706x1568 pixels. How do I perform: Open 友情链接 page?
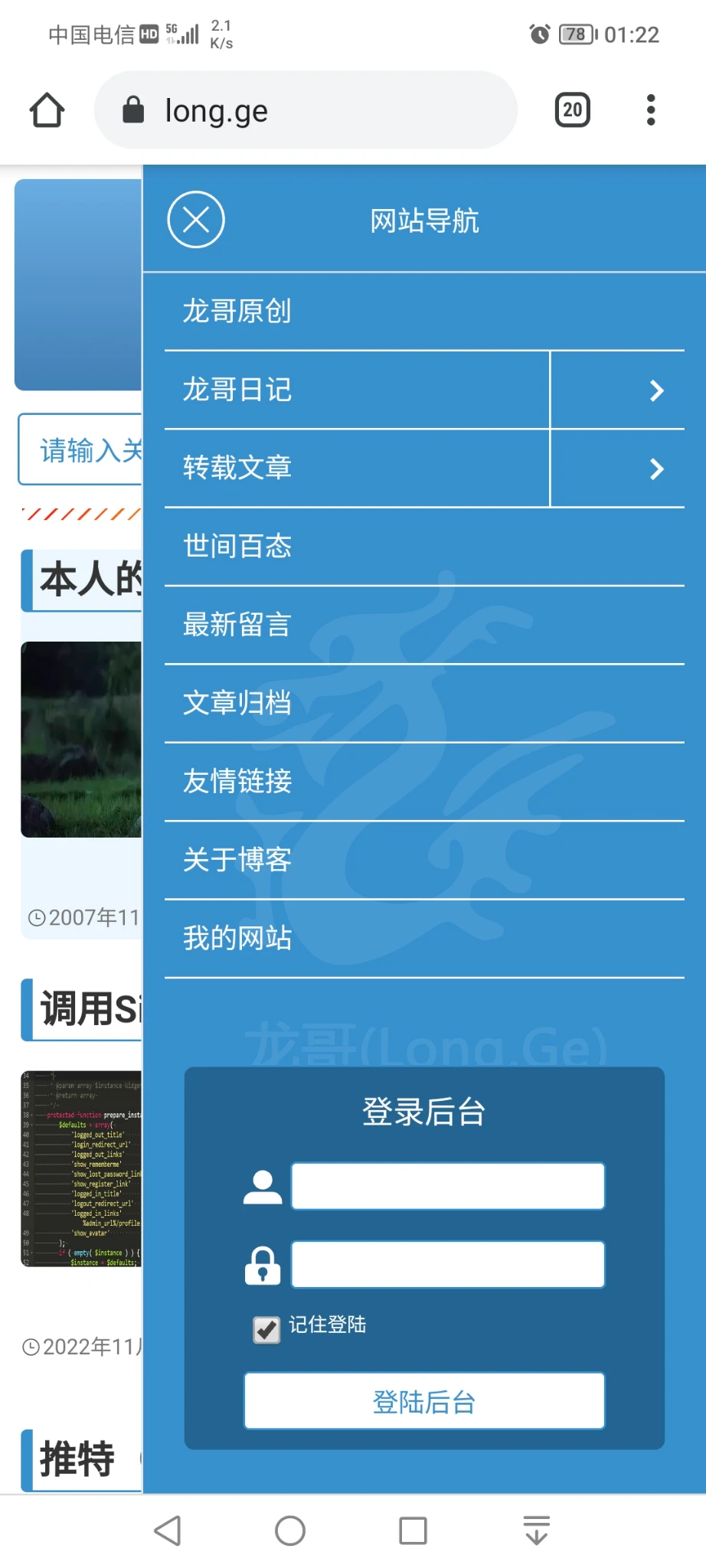point(237,782)
